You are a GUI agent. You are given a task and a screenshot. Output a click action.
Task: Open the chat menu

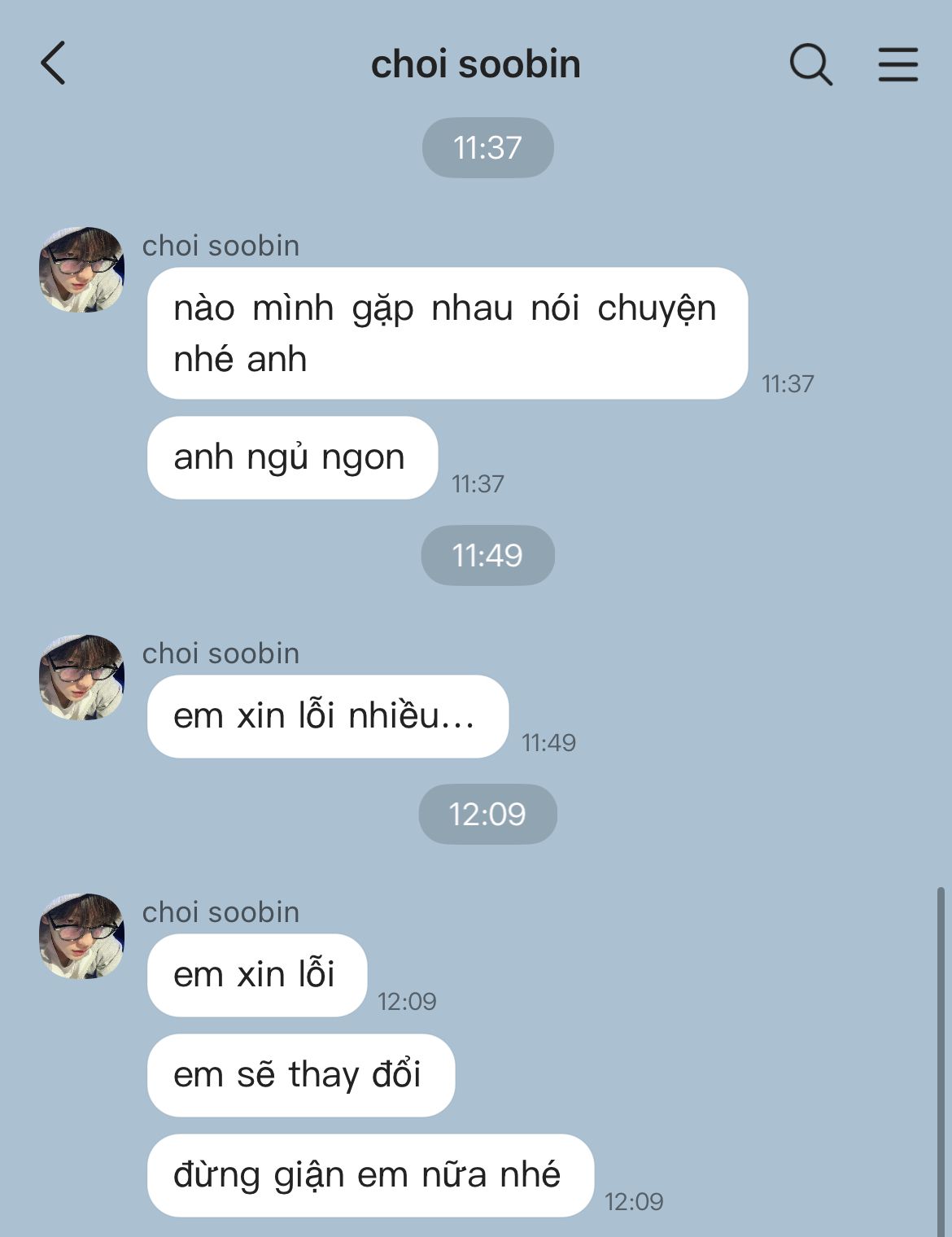pos(897,63)
